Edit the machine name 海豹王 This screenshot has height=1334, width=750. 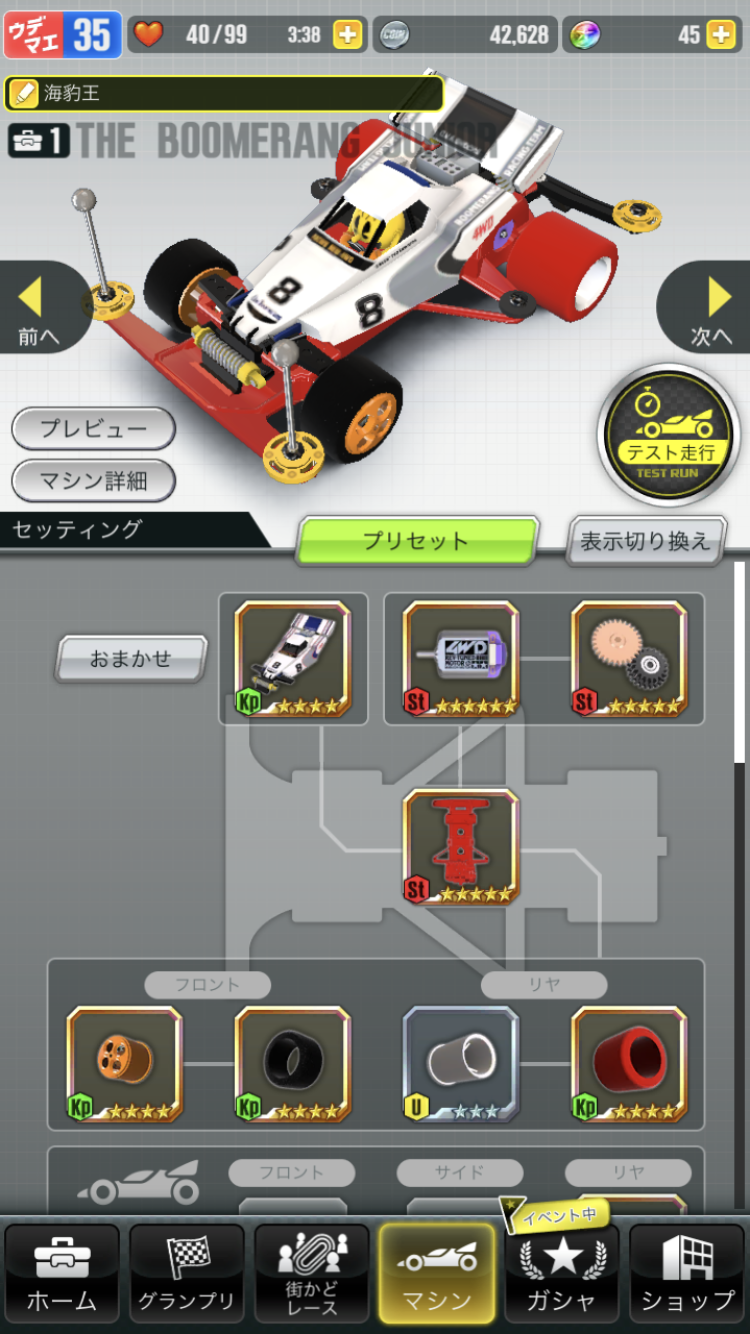pyautogui.click(x=224, y=94)
